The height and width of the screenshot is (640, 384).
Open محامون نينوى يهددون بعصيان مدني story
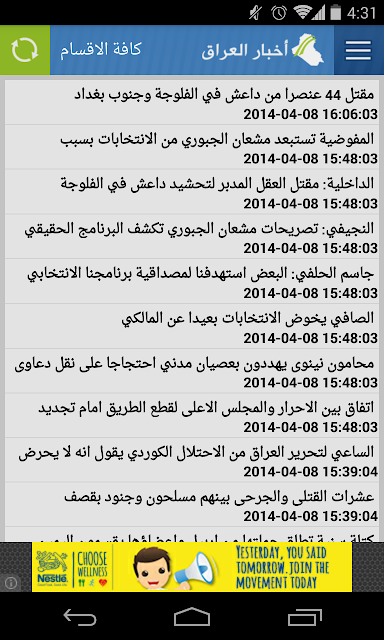tap(192, 371)
